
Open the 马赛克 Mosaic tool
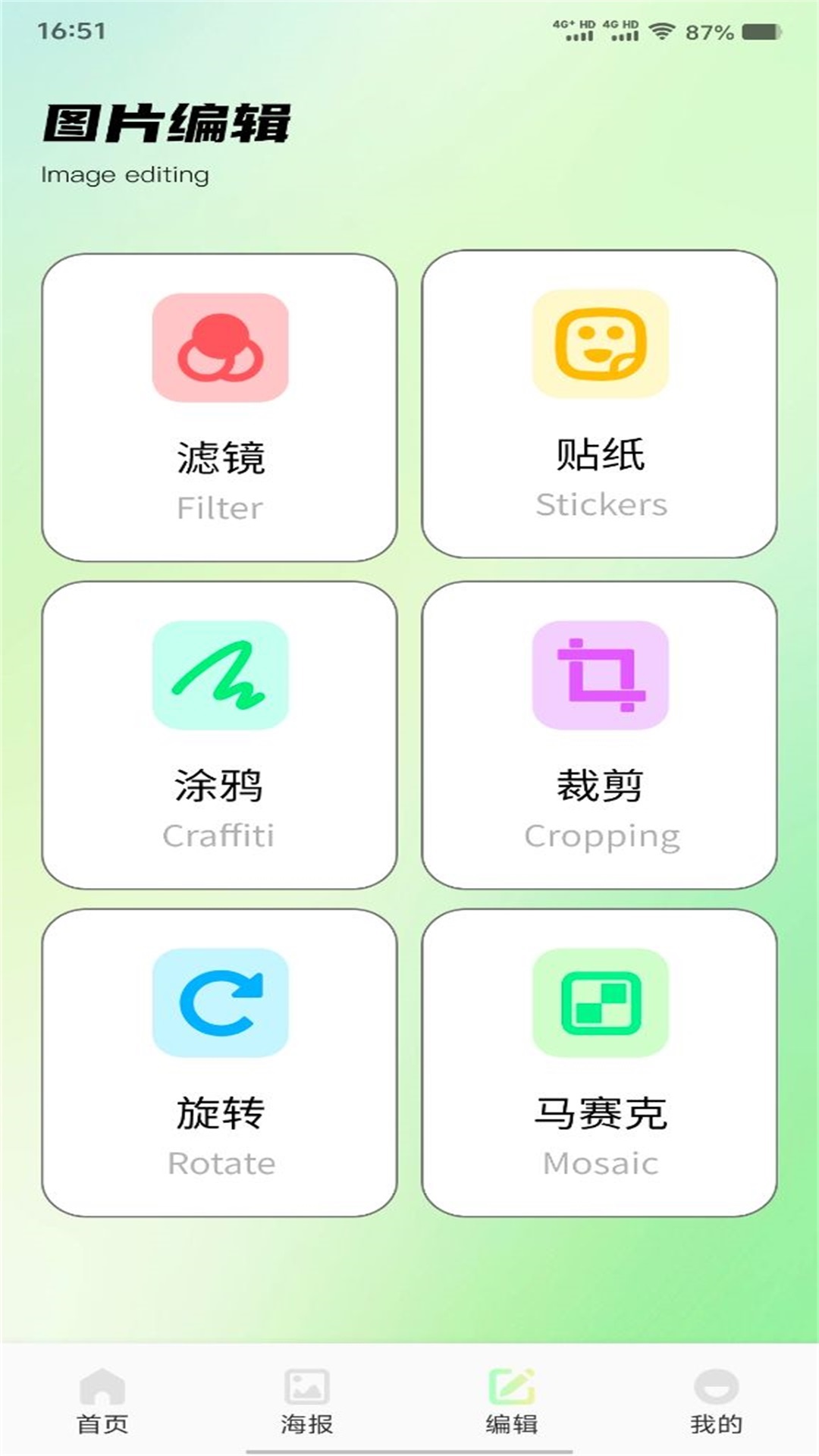[600, 1062]
